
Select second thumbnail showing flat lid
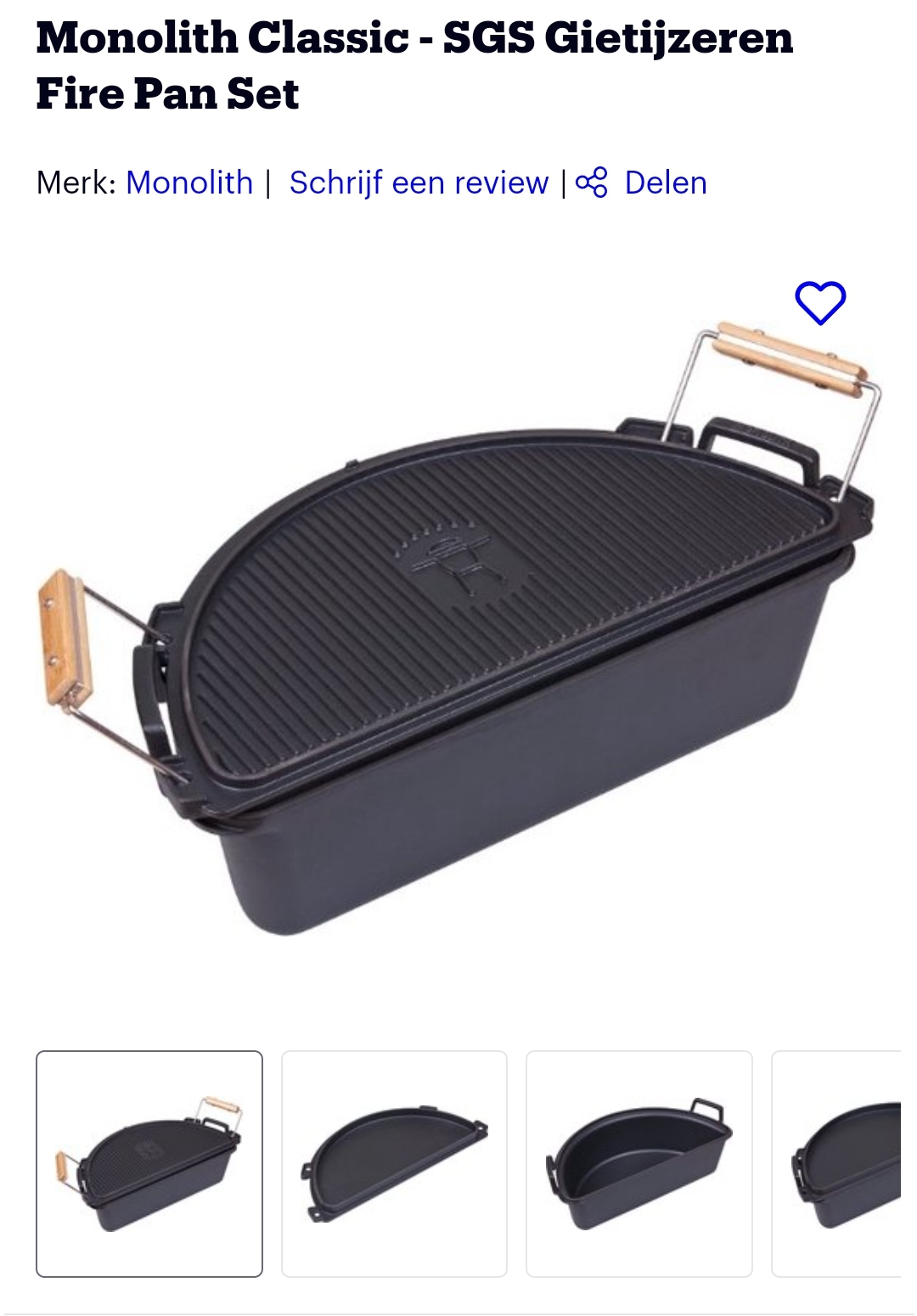tap(394, 1163)
